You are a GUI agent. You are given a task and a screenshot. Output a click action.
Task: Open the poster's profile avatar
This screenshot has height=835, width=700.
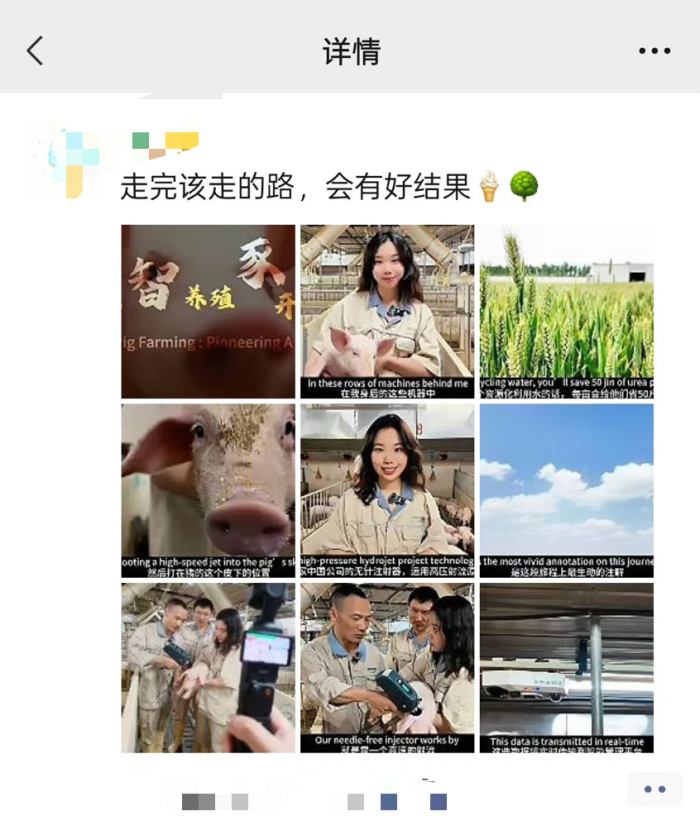pos(67,160)
